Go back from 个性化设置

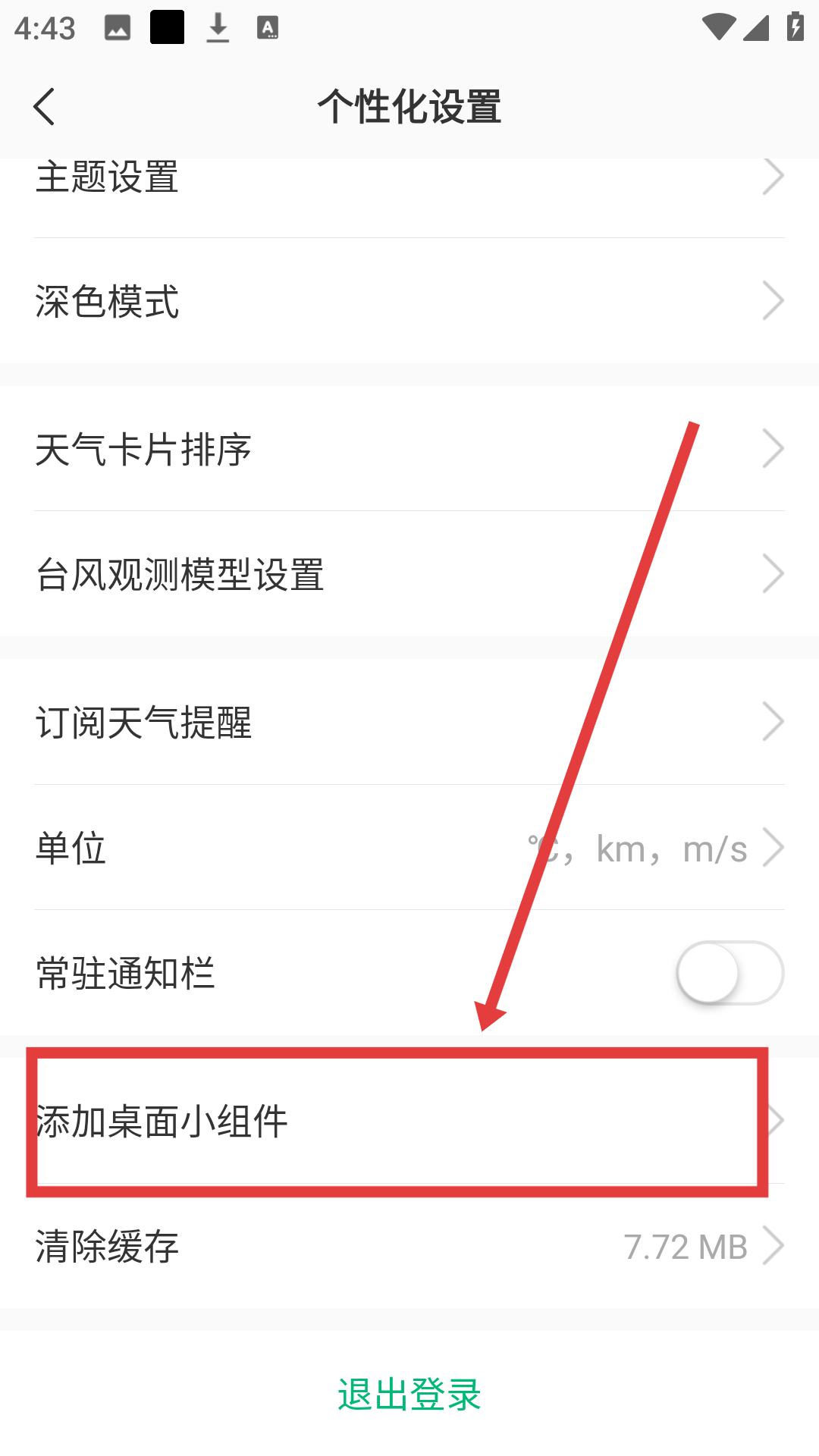tap(45, 106)
